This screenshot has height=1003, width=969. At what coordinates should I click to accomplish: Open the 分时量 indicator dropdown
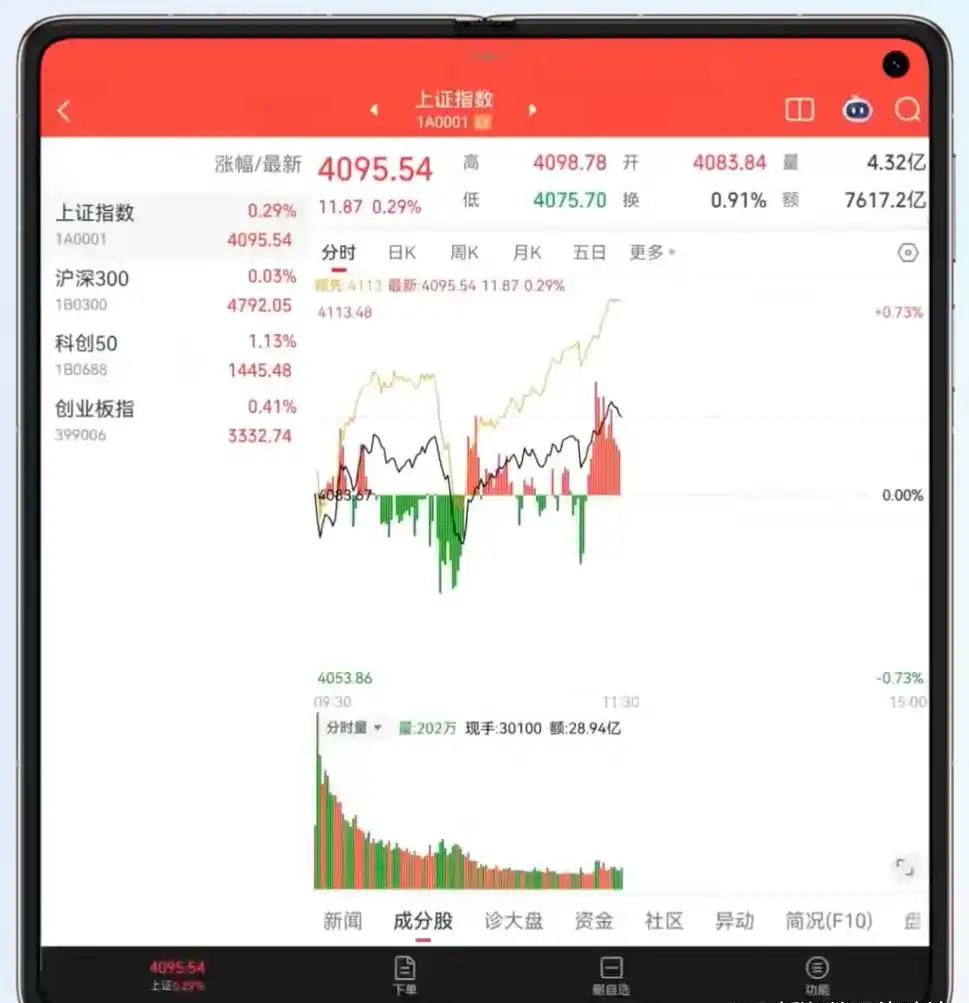(x=354, y=728)
